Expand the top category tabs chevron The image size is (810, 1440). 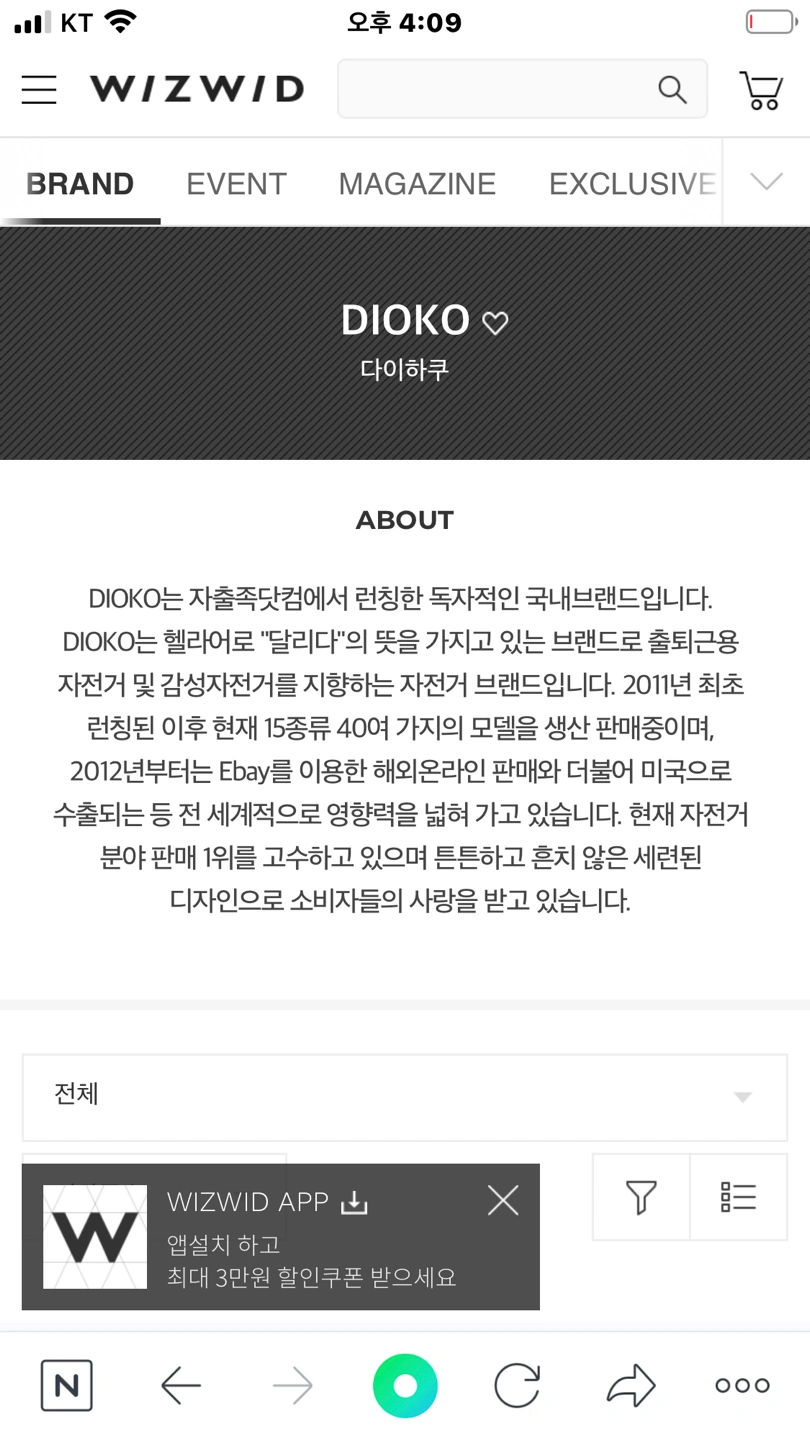[x=767, y=182]
